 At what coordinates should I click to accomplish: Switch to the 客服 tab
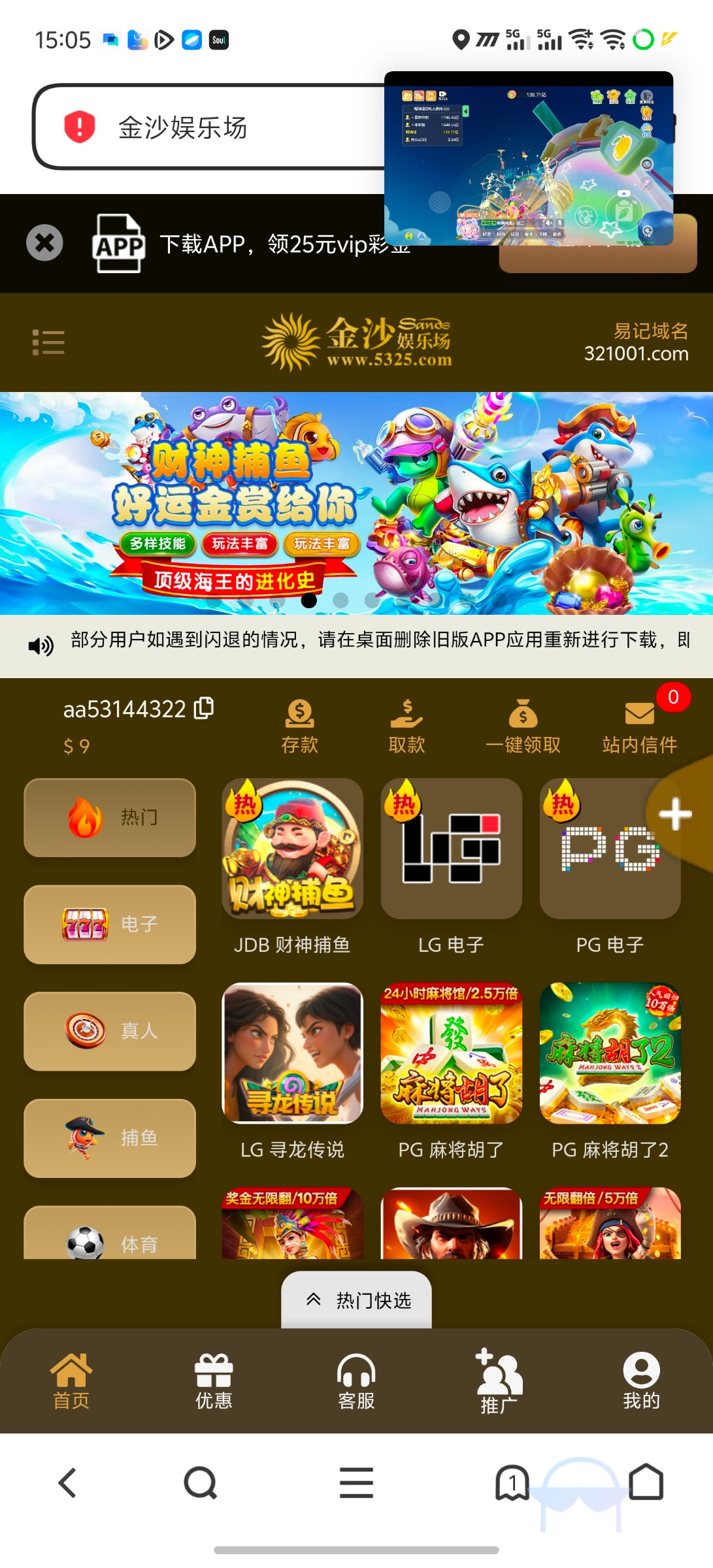click(x=356, y=1381)
